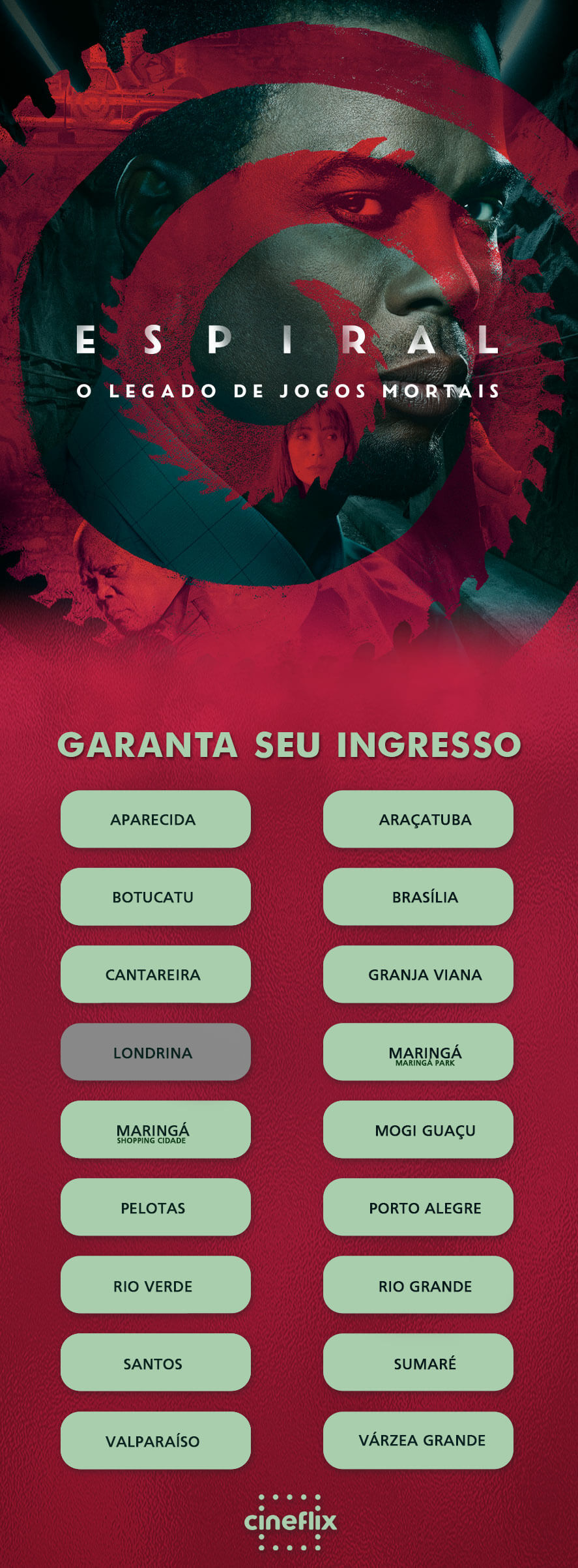
Task: Open tickets for Santos
Action: (x=155, y=1362)
